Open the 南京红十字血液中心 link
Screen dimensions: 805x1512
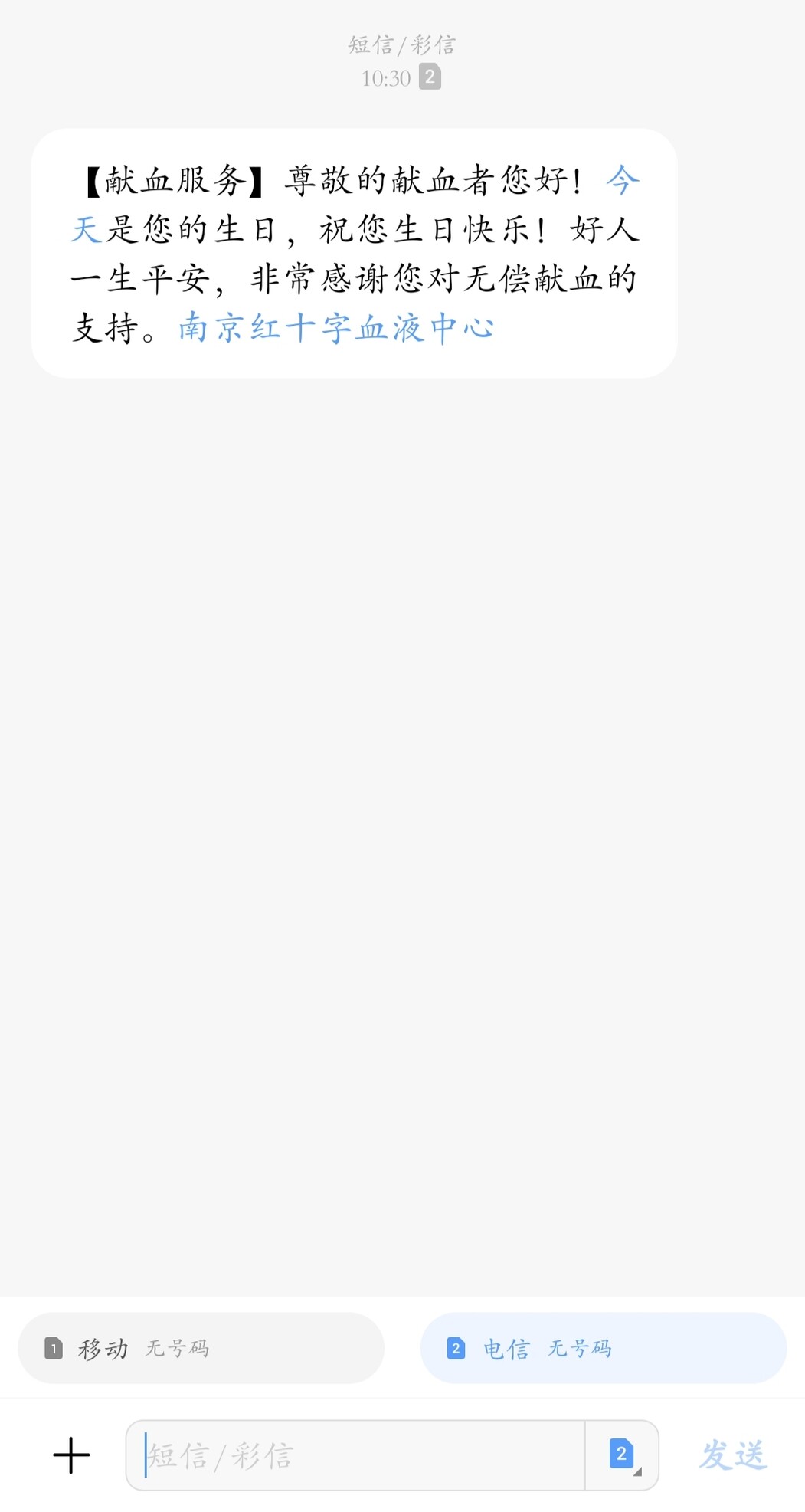pyautogui.click(x=336, y=328)
